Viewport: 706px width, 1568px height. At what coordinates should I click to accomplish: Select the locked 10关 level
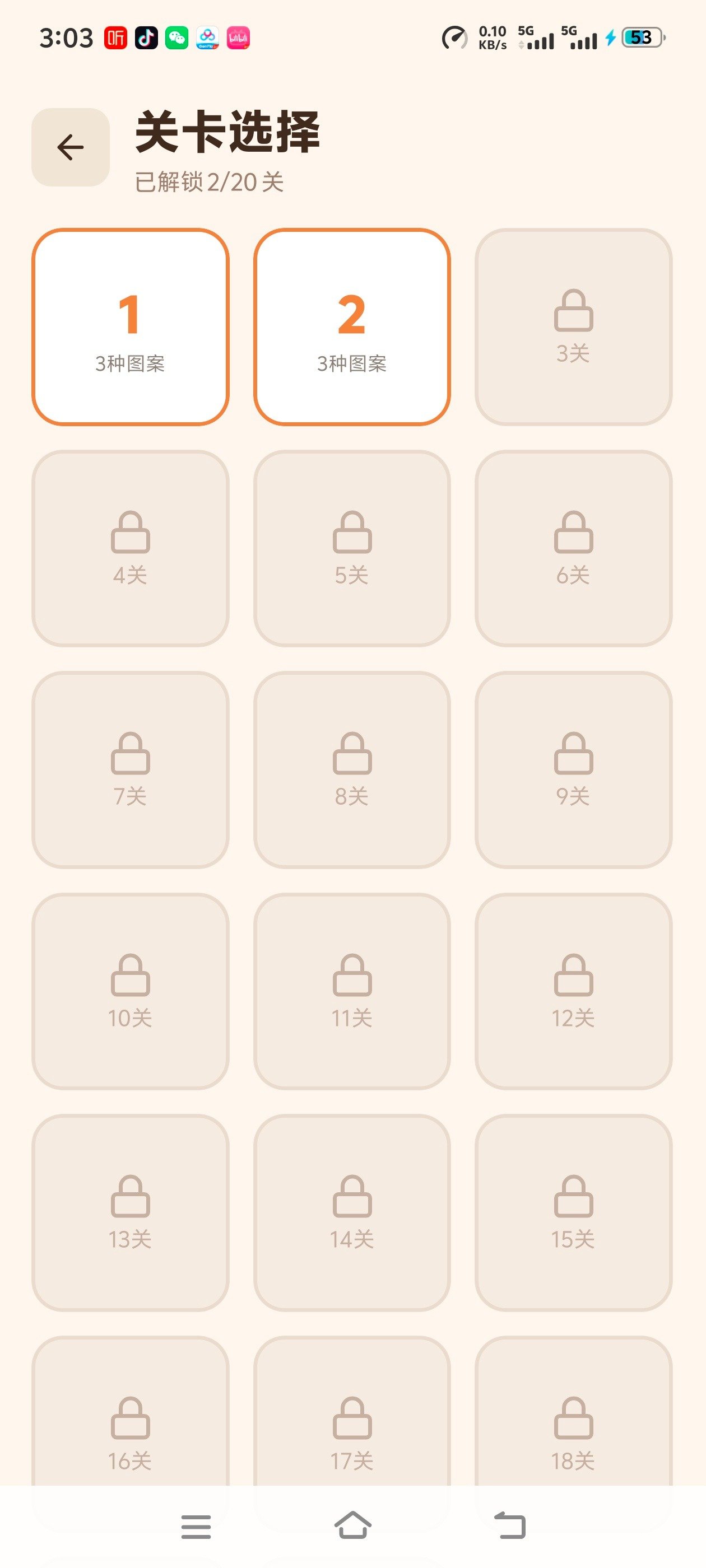[131, 992]
